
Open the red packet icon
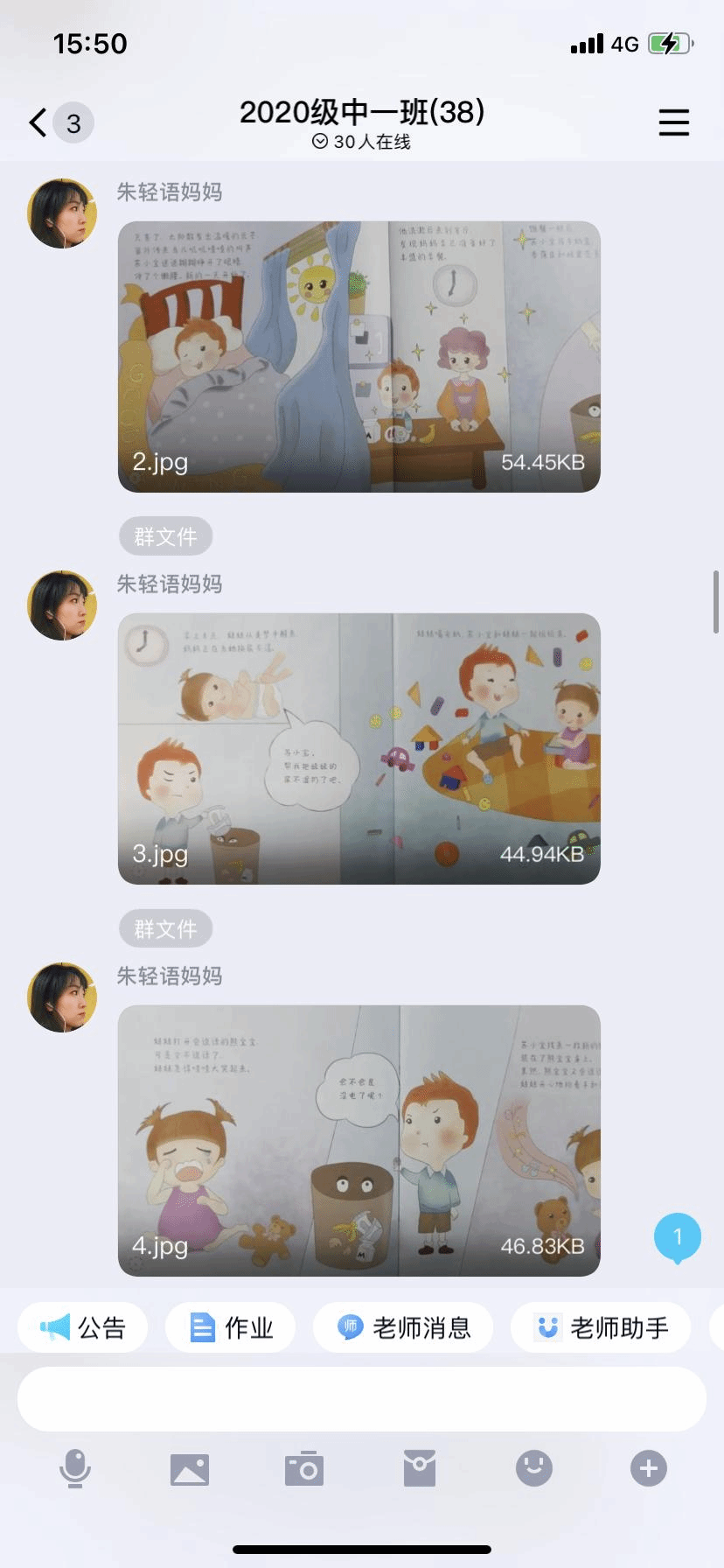[x=420, y=1468]
